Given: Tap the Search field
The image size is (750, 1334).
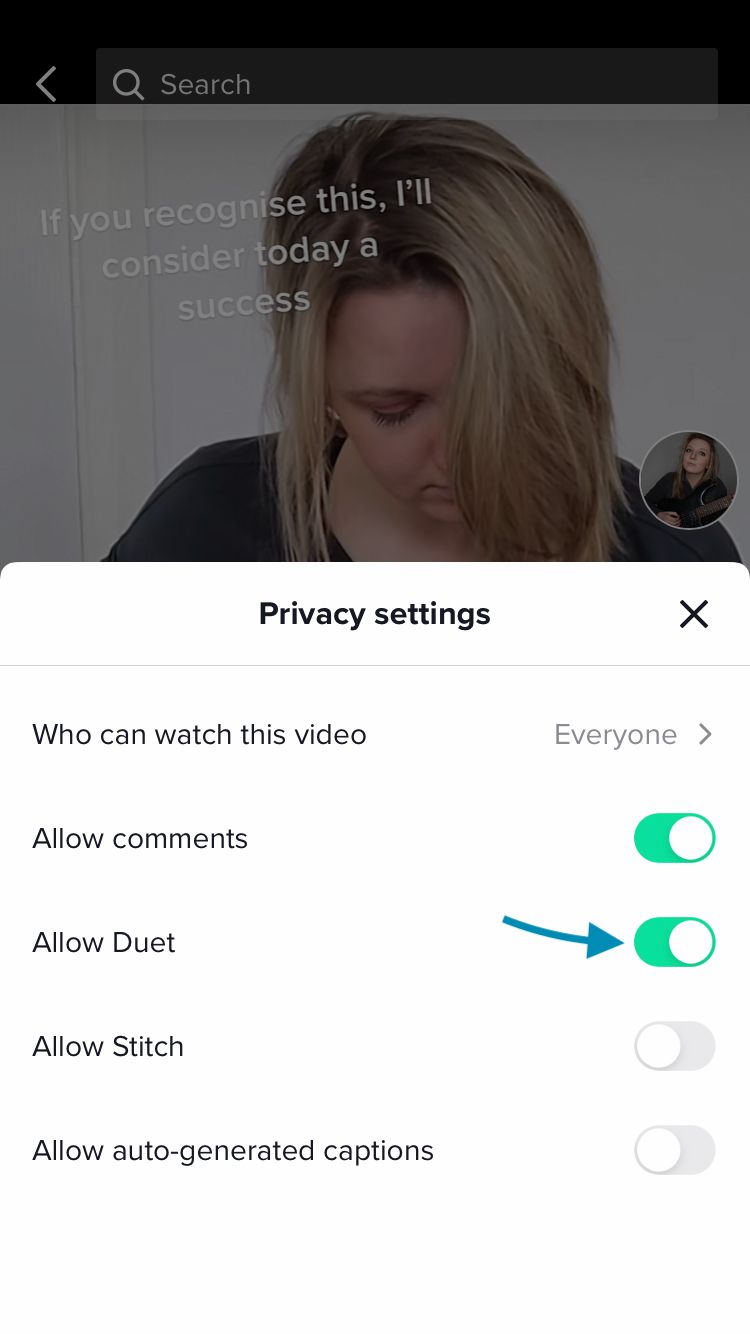Looking at the screenshot, I should click(x=406, y=84).
